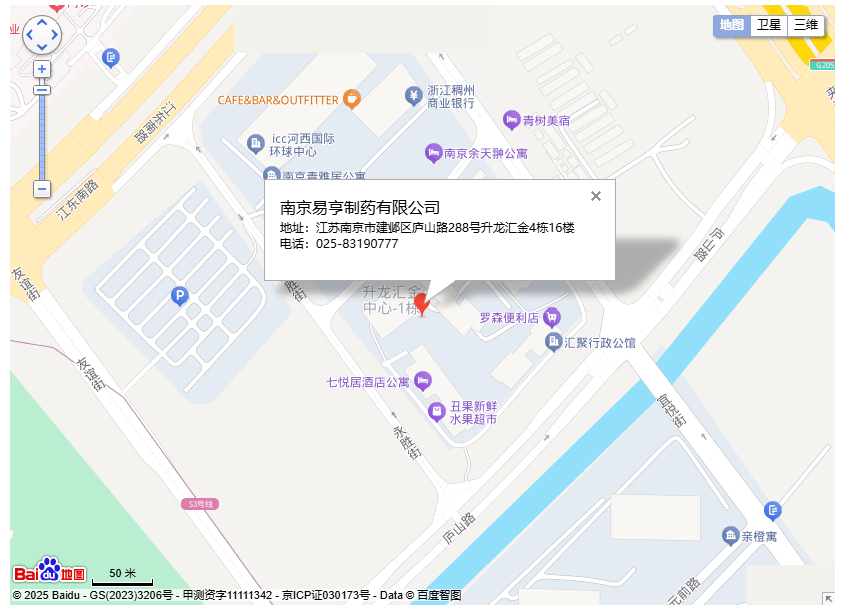Expand the overview map corner arrow
Viewport: 848px width, 612px height.
(828, 598)
